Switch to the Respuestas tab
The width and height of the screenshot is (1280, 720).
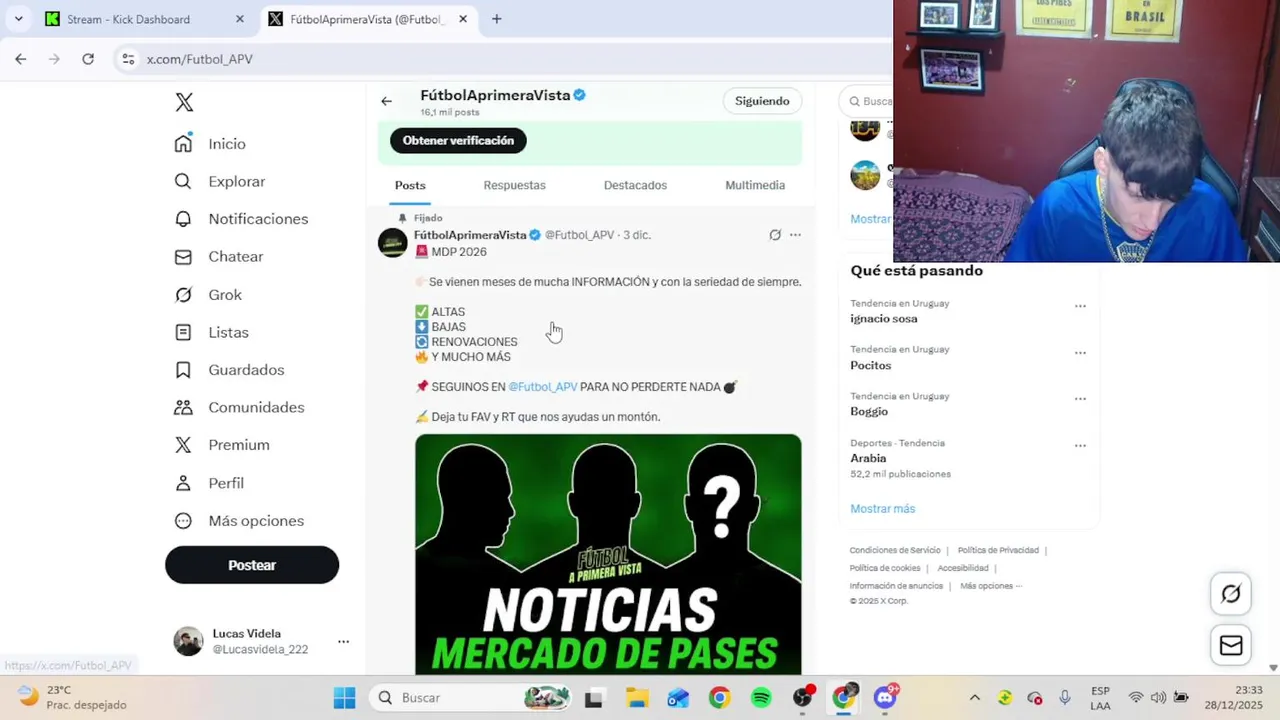tap(514, 185)
